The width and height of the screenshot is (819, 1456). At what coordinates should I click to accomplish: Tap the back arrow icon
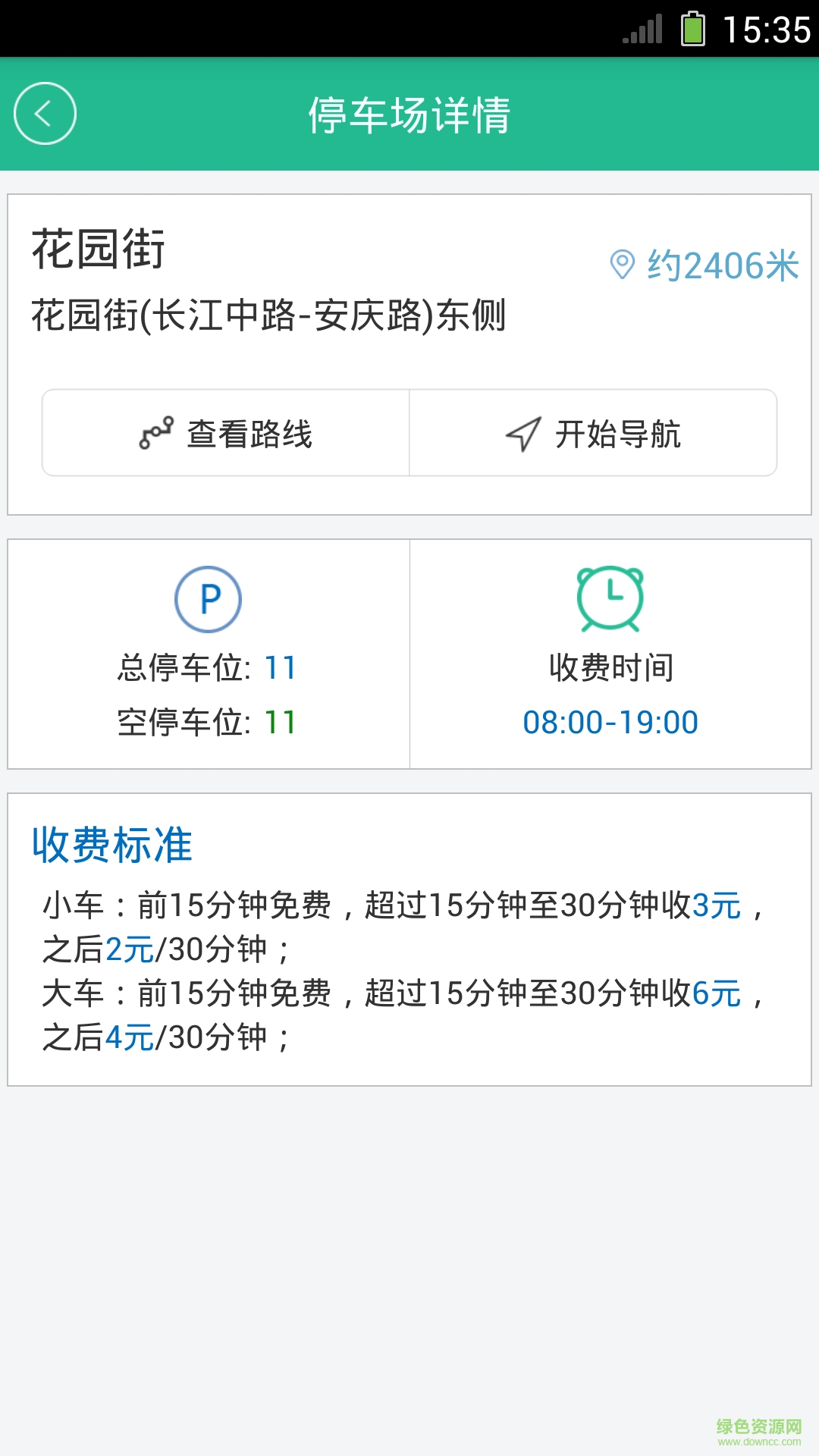click(x=44, y=112)
